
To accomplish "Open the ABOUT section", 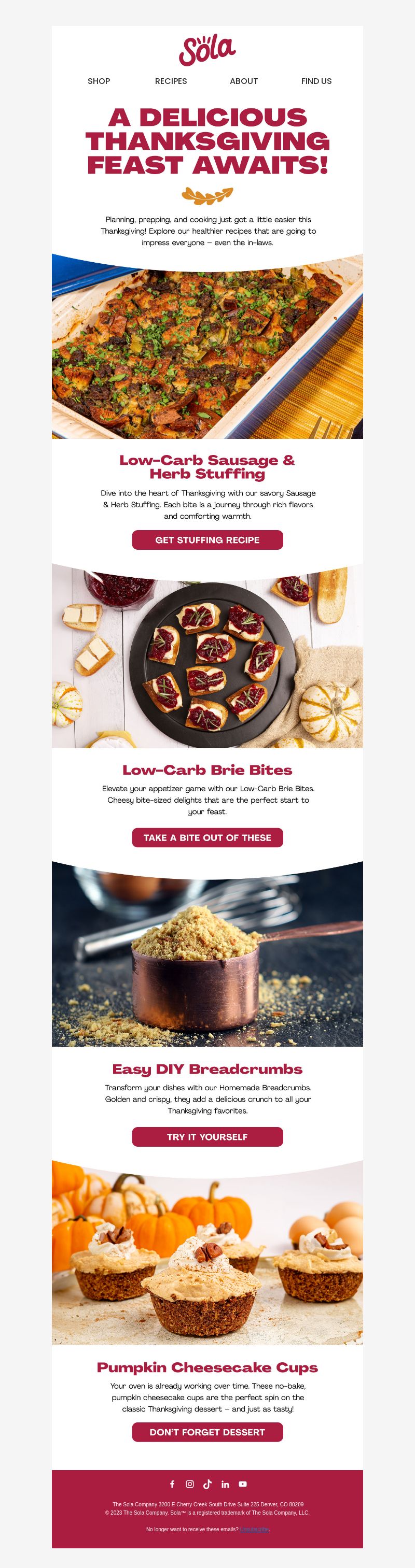I will [244, 81].
